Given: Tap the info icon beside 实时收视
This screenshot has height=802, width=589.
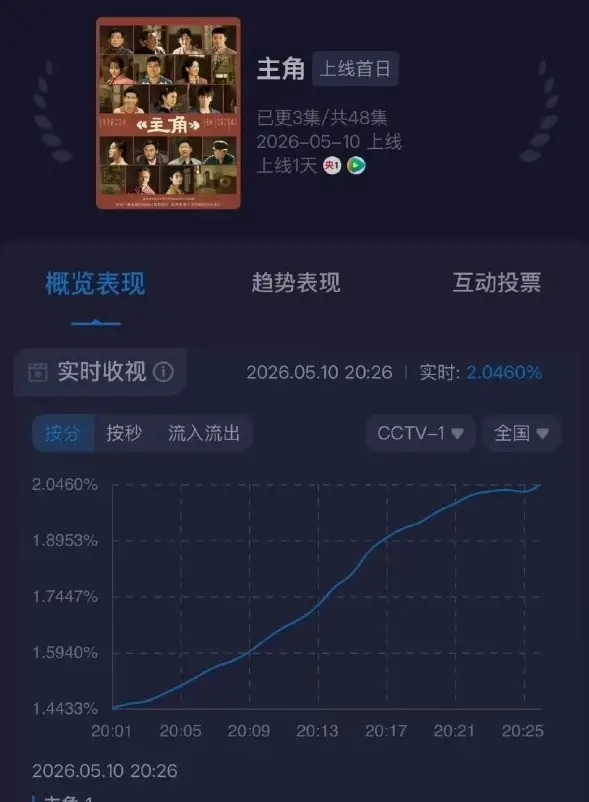Looking at the screenshot, I should click(x=164, y=372).
